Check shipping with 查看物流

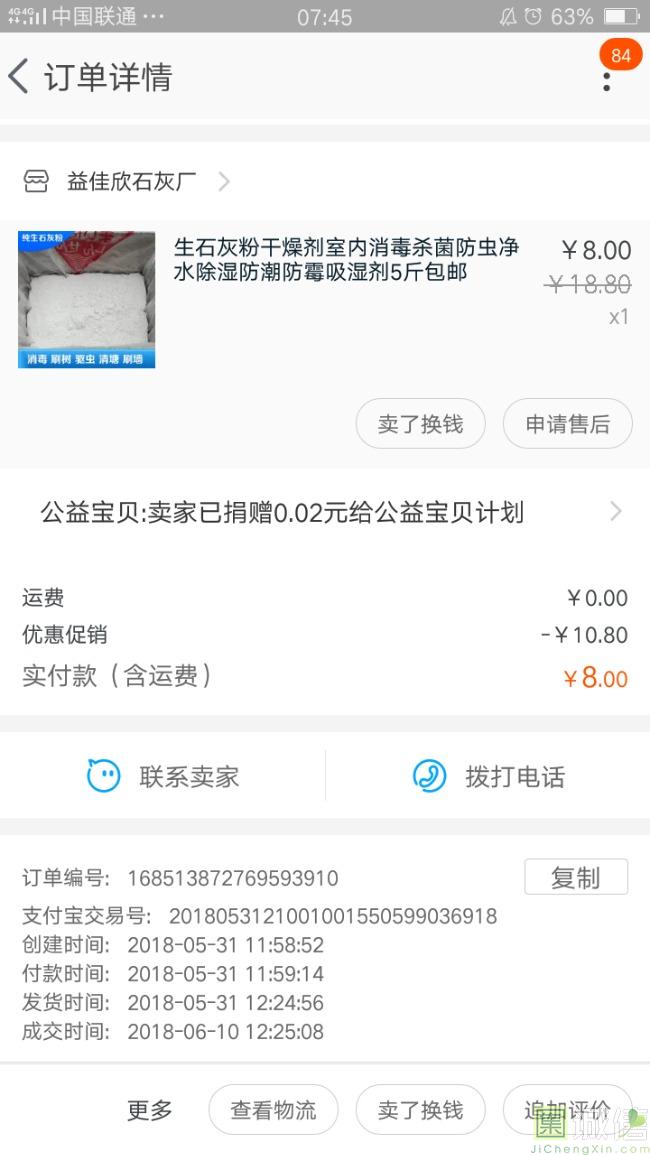[273, 1110]
